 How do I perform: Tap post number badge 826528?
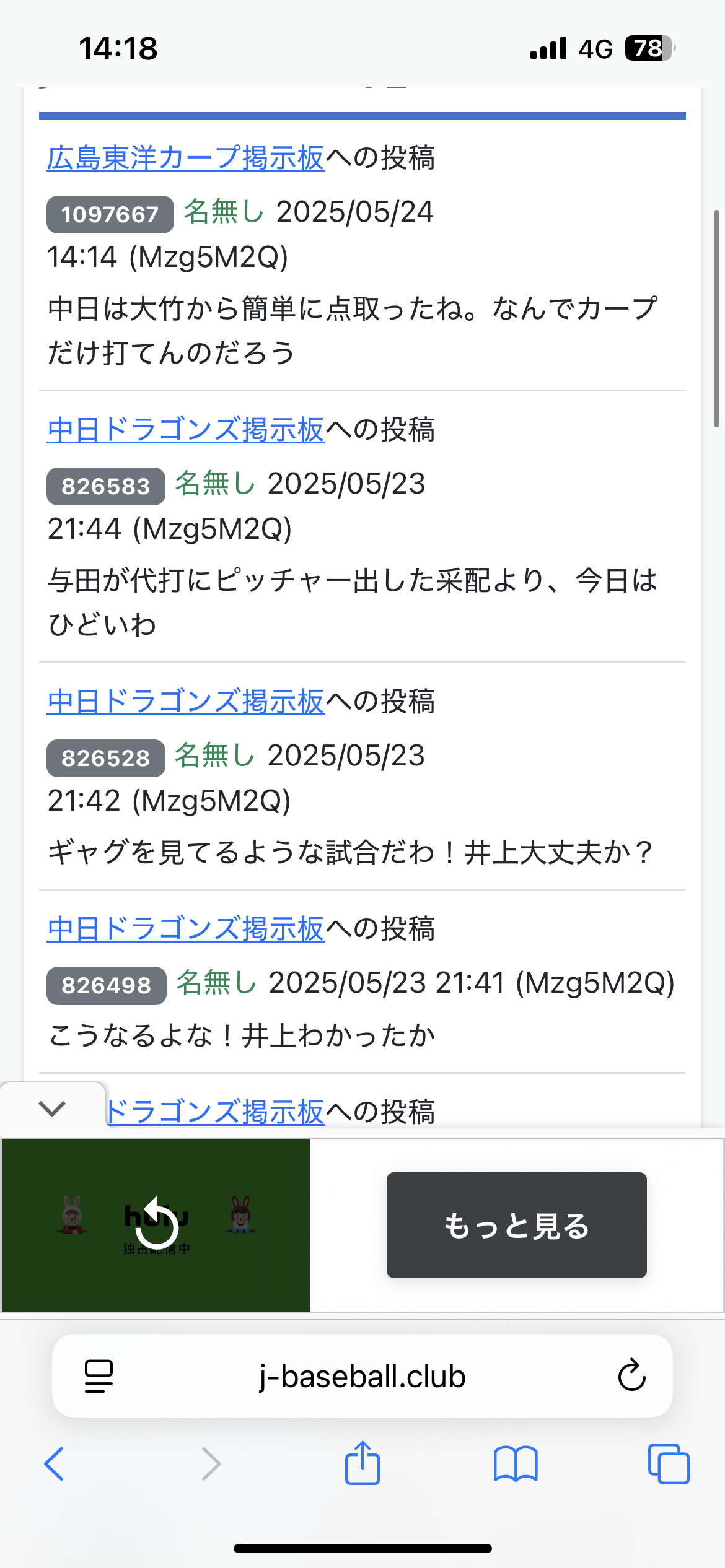106,759
